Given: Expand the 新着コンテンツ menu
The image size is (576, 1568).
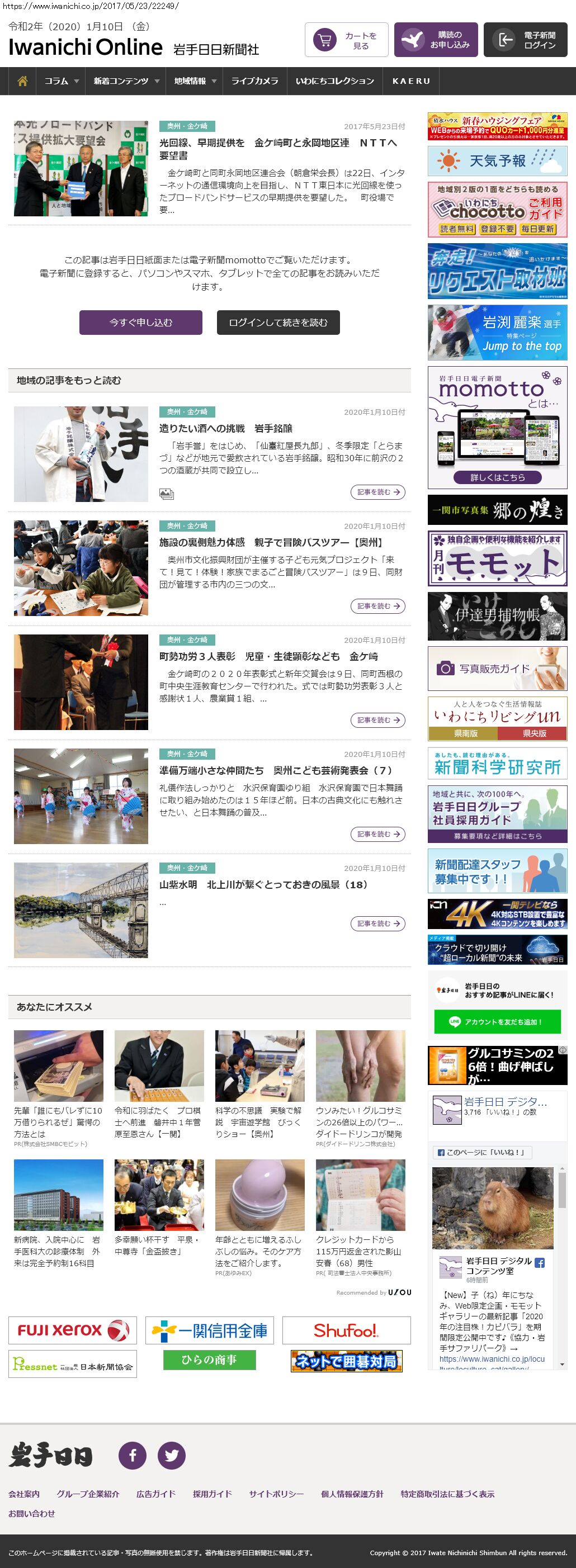Looking at the screenshot, I should click(x=126, y=81).
